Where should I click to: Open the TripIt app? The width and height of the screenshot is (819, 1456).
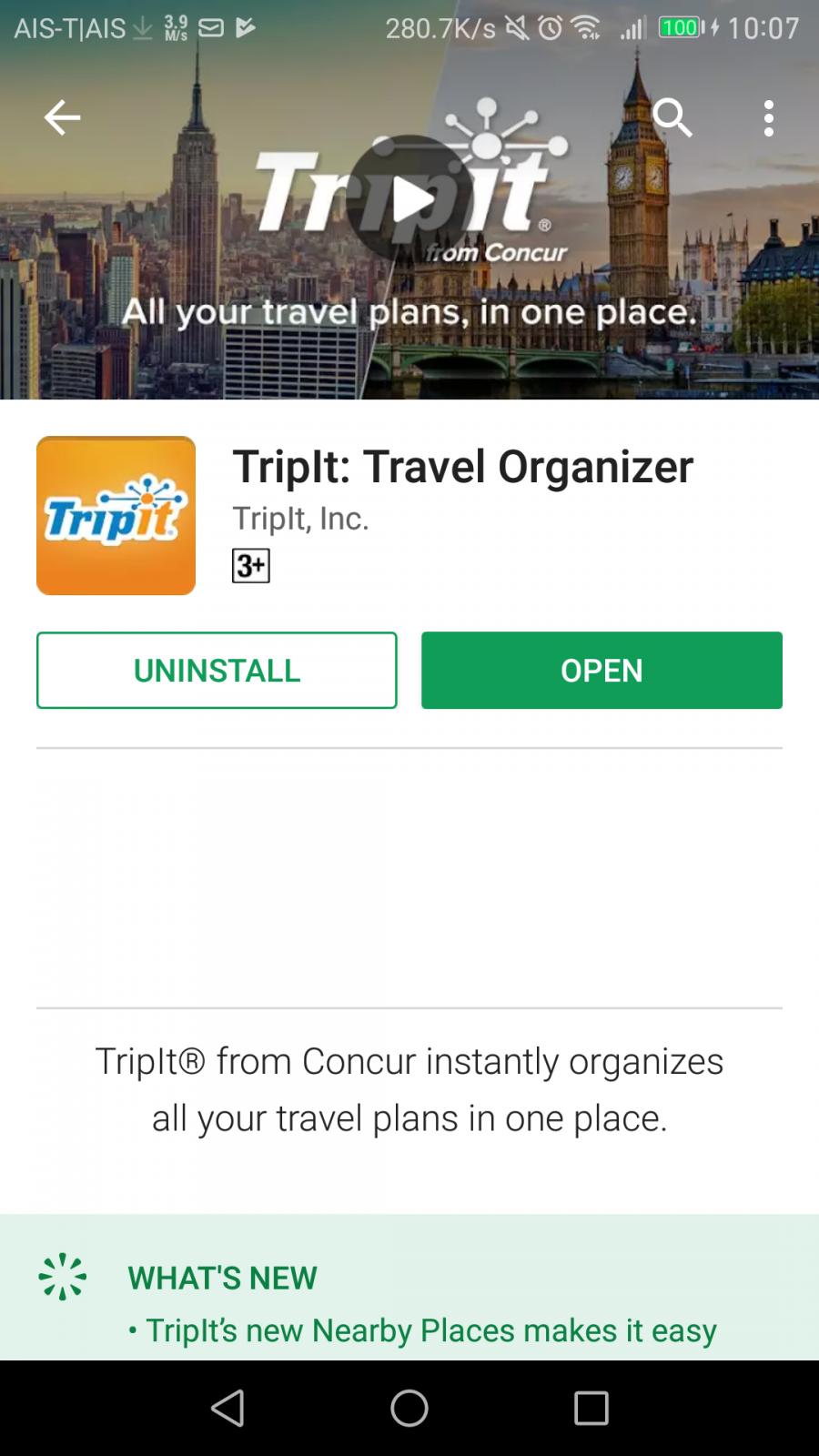(602, 671)
